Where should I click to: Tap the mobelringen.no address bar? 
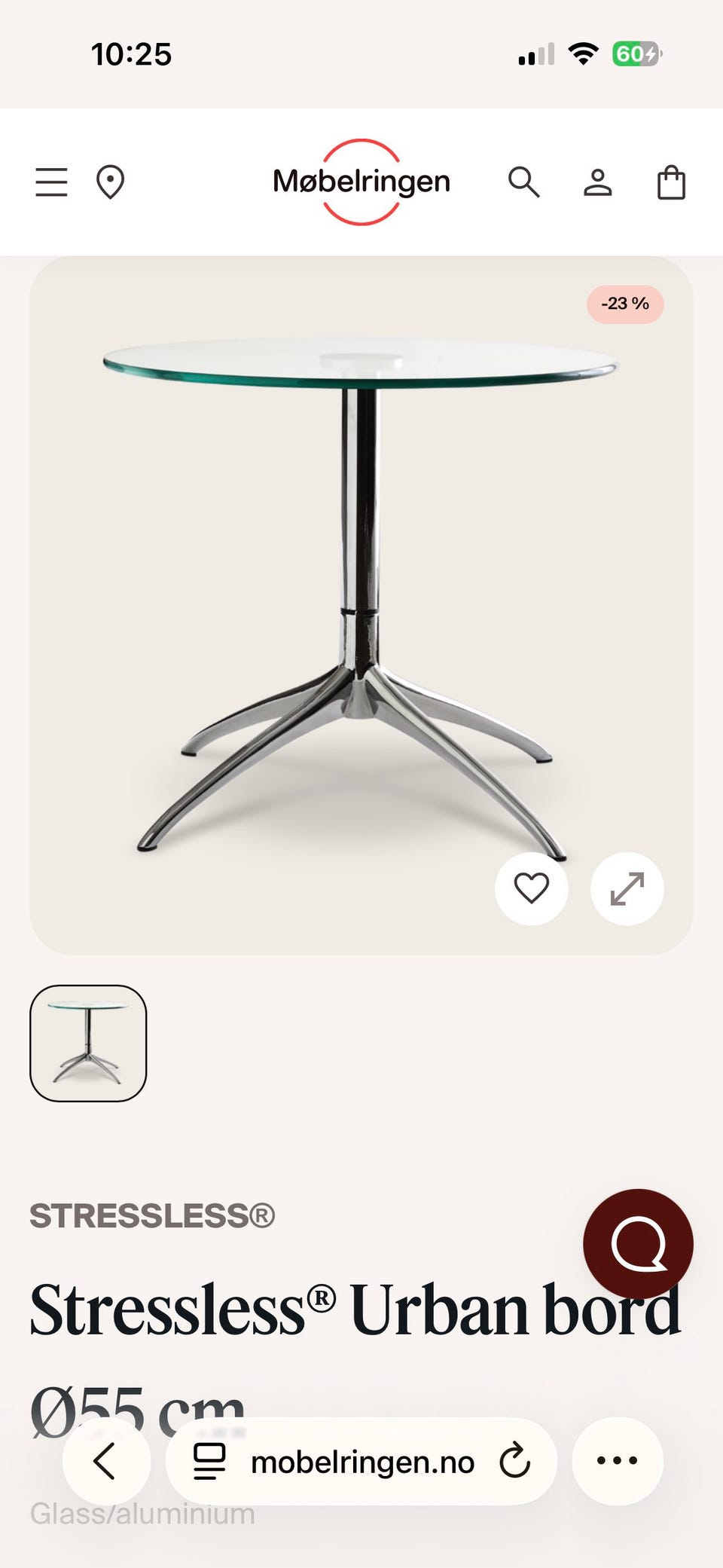tap(362, 1463)
